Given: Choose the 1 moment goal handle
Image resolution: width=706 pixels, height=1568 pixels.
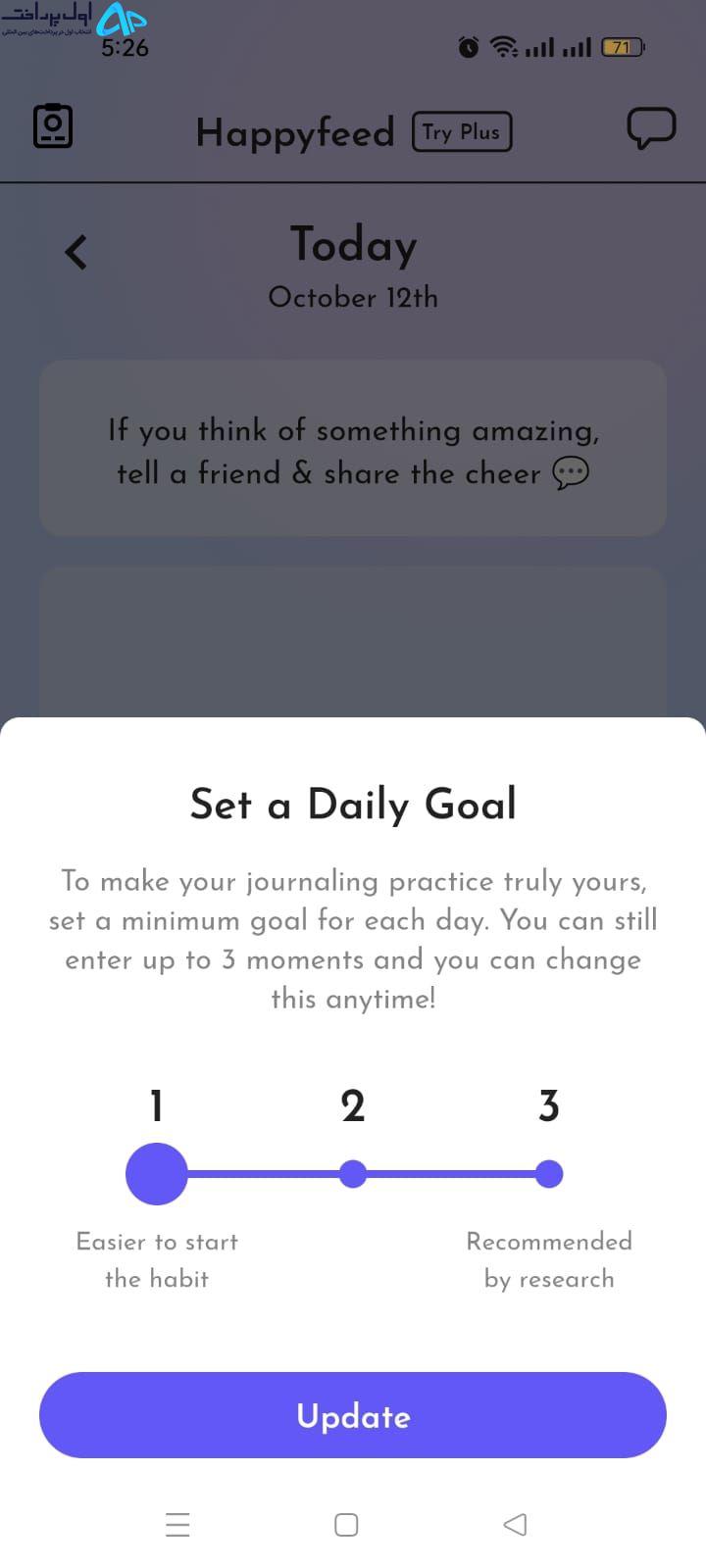Looking at the screenshot, I should tap(157, 1173).
